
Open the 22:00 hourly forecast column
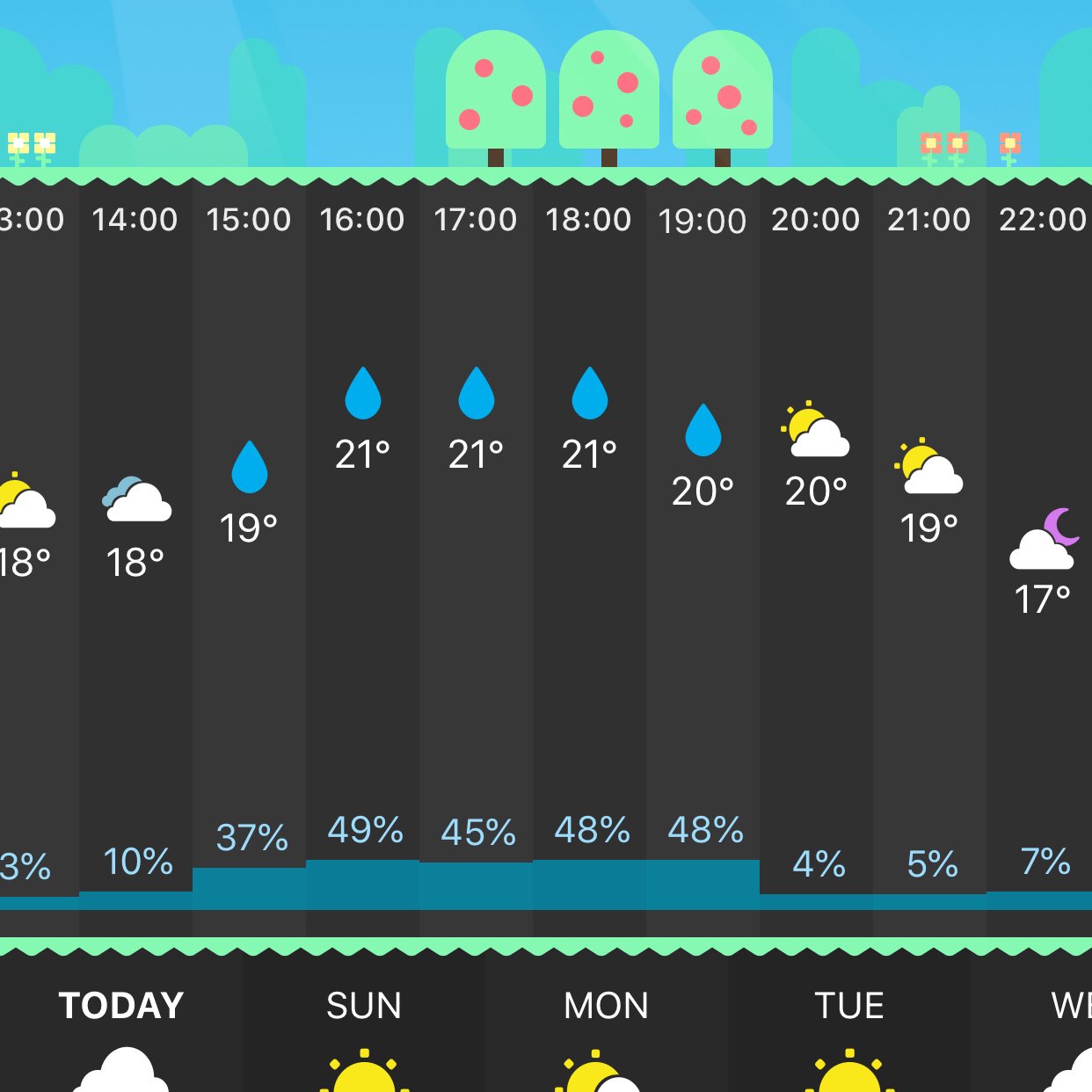1041,528
